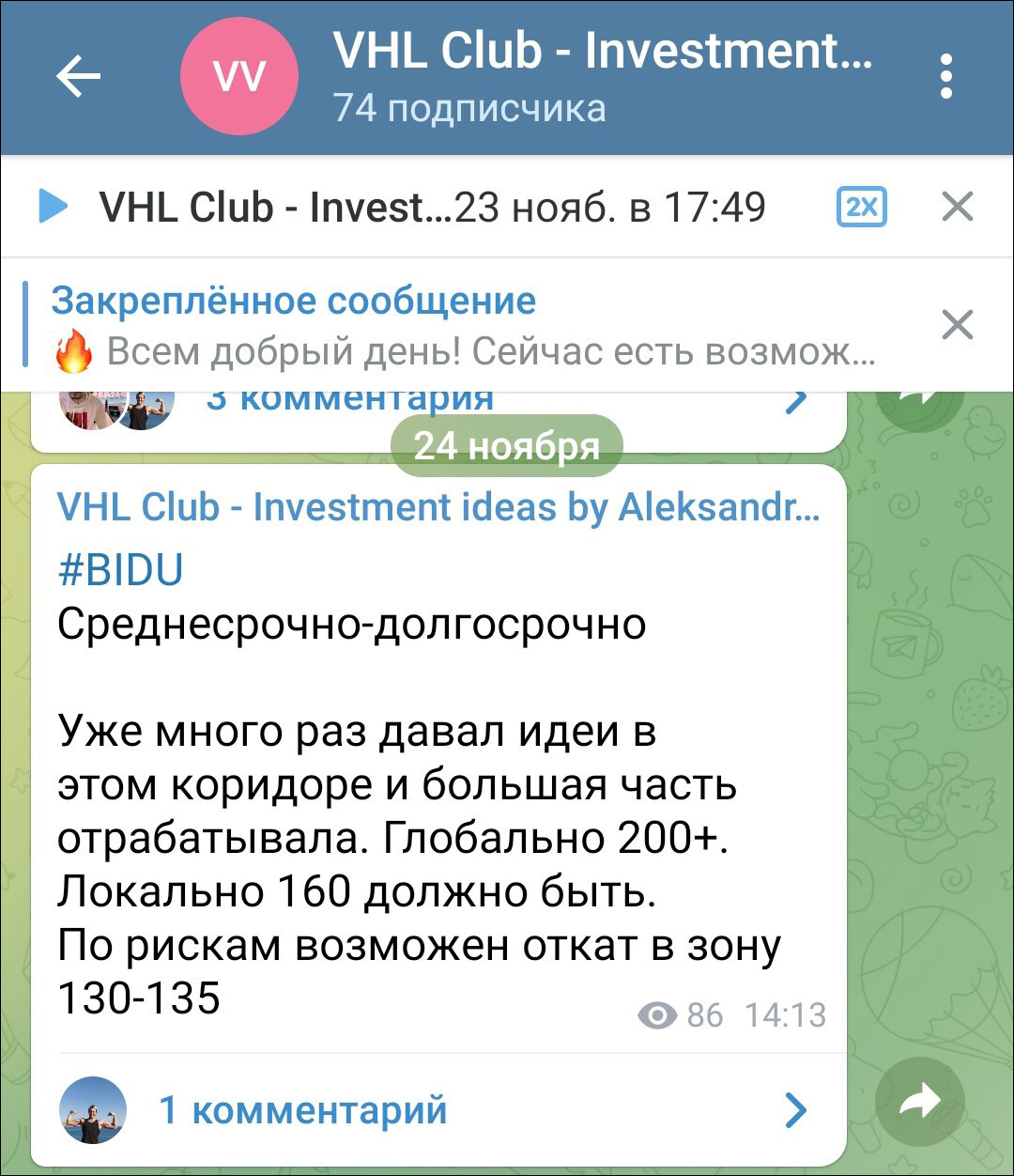Open VHL Club channel profile header

pos(601,77)
